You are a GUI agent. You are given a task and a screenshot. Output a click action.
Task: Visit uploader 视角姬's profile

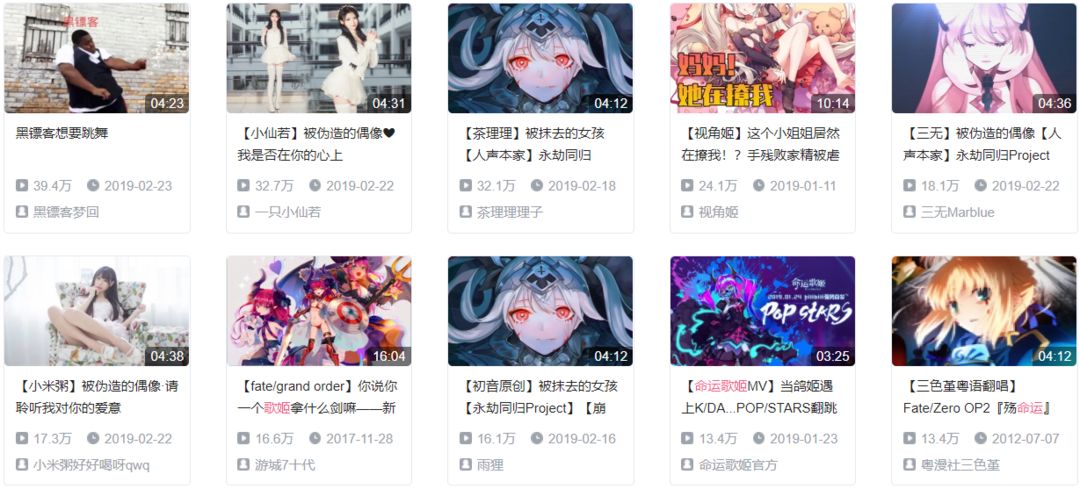click(x=718, y=212)
